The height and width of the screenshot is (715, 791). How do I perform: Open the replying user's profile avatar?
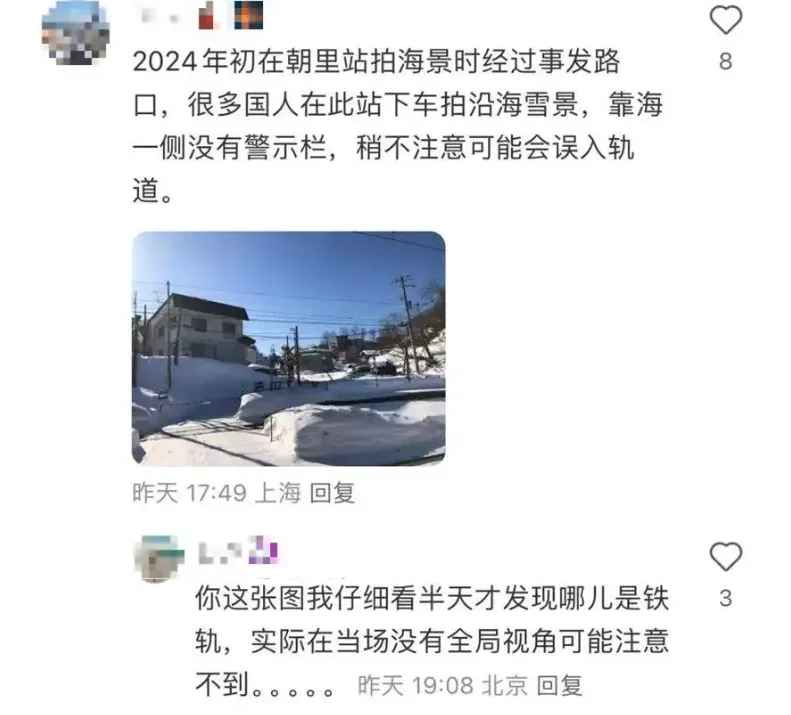point(160,557)
